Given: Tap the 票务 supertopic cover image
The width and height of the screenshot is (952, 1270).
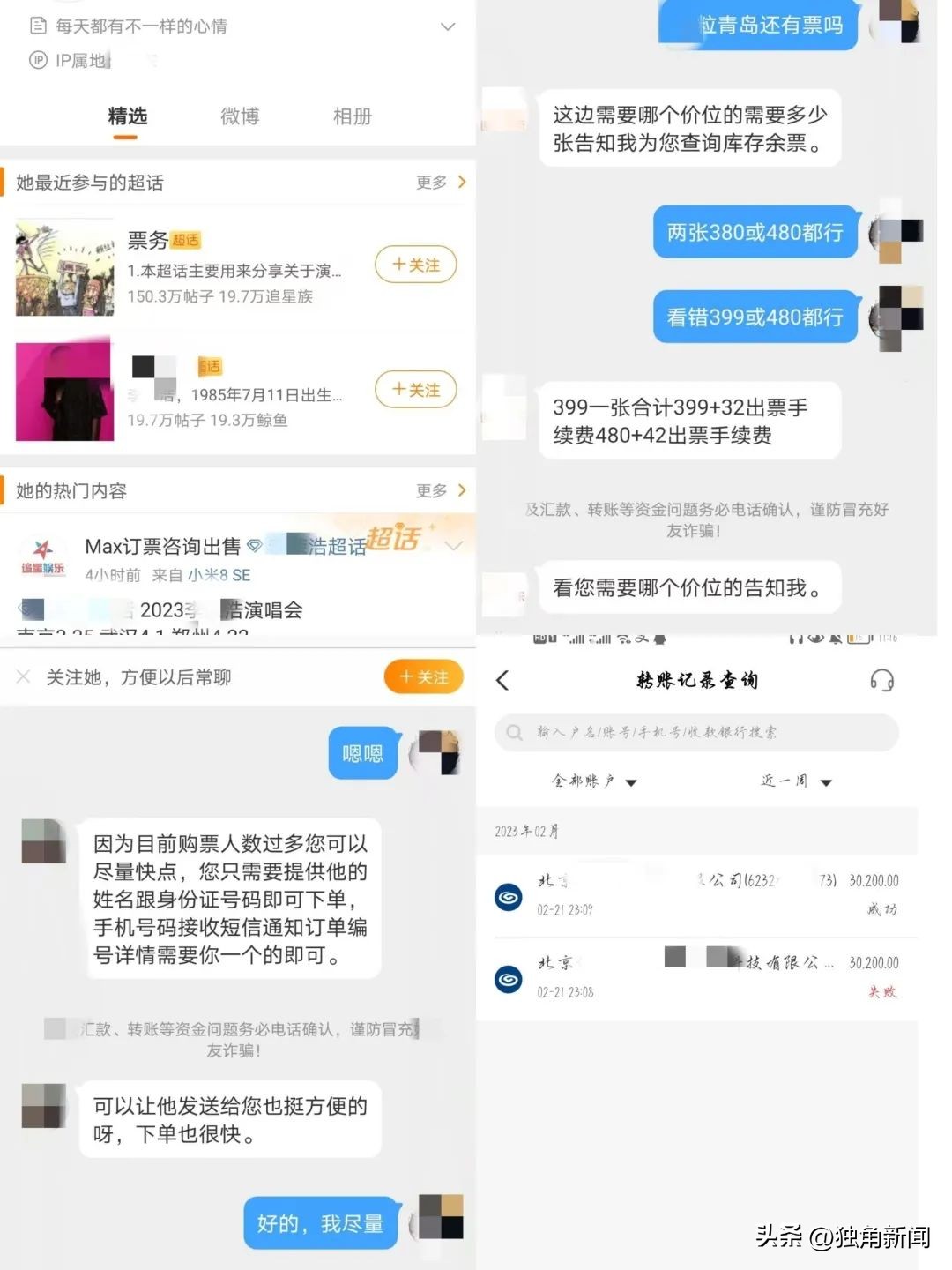Looking at the screenshot, I should click(x=63, y=266).
